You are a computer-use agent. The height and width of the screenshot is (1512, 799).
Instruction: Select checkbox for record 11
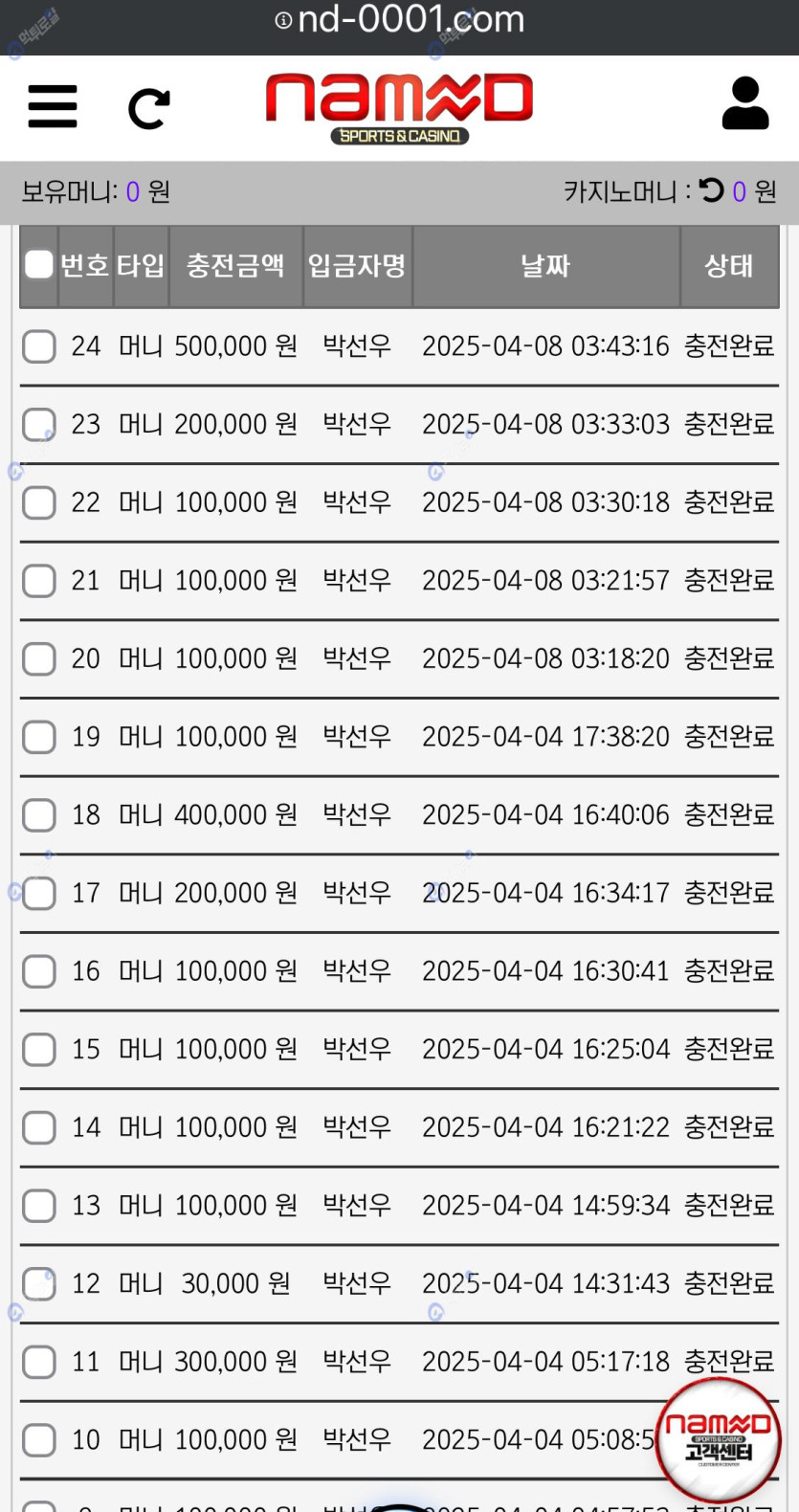(x=39, y=1362)
